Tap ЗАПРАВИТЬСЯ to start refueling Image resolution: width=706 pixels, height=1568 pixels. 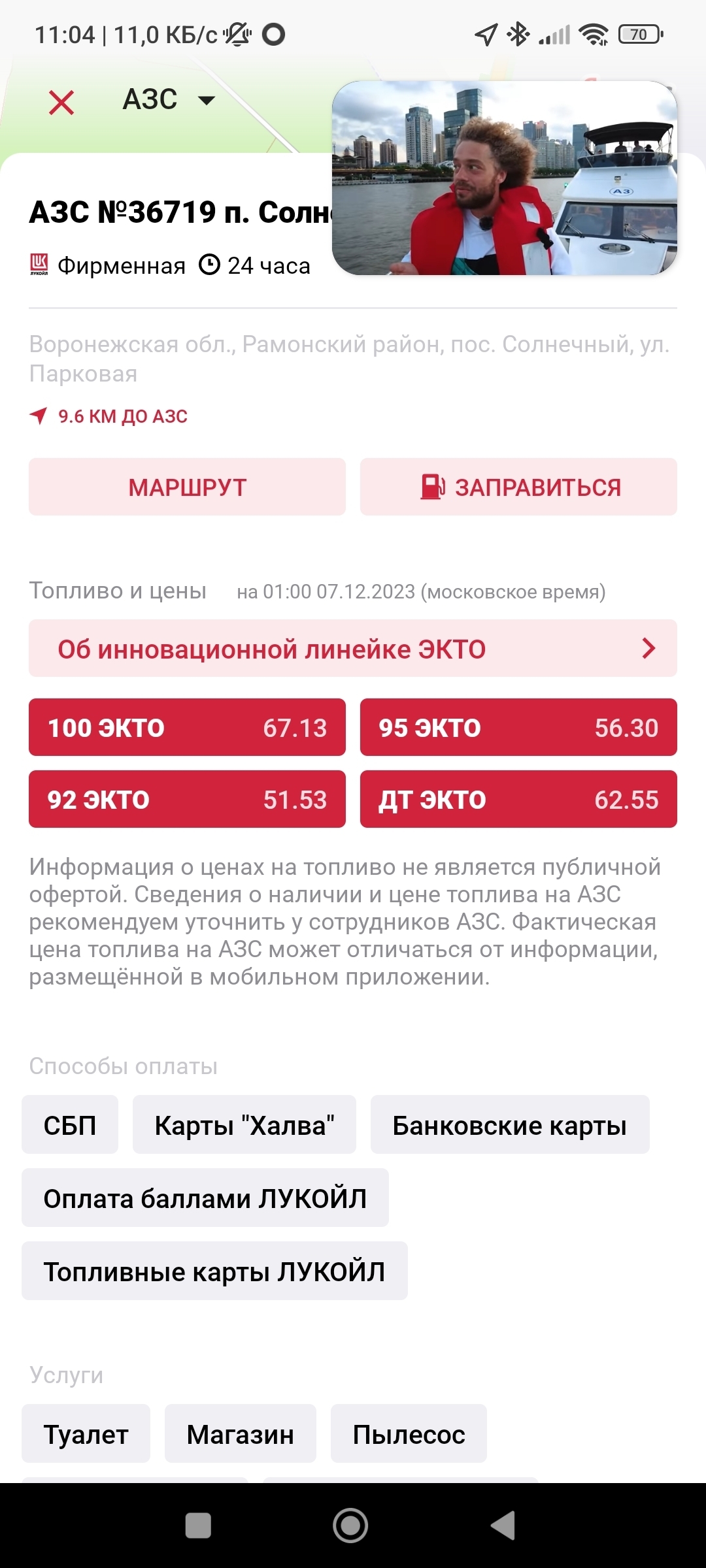coord(518,487)
